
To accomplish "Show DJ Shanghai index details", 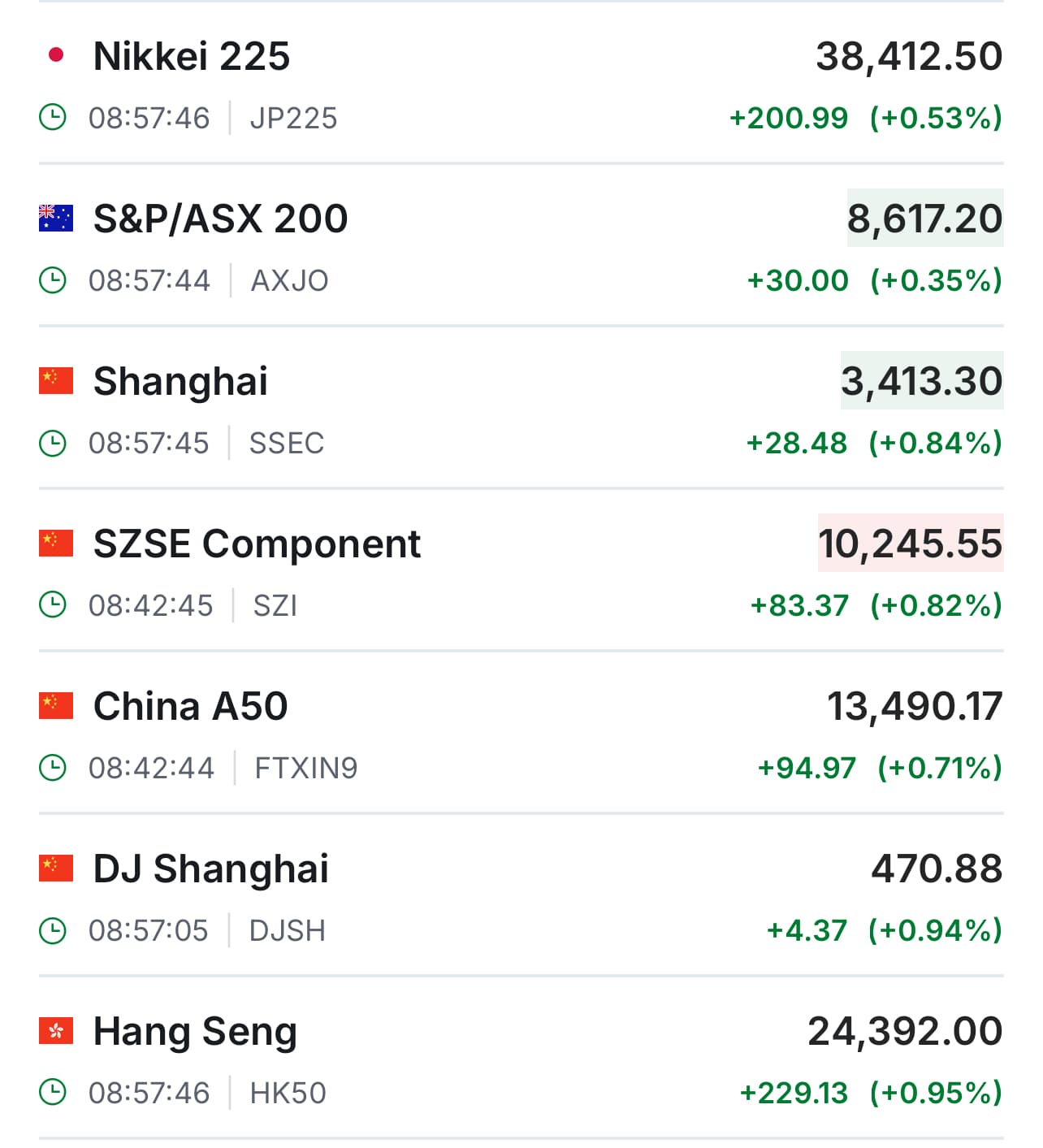I will click(210, 869).
